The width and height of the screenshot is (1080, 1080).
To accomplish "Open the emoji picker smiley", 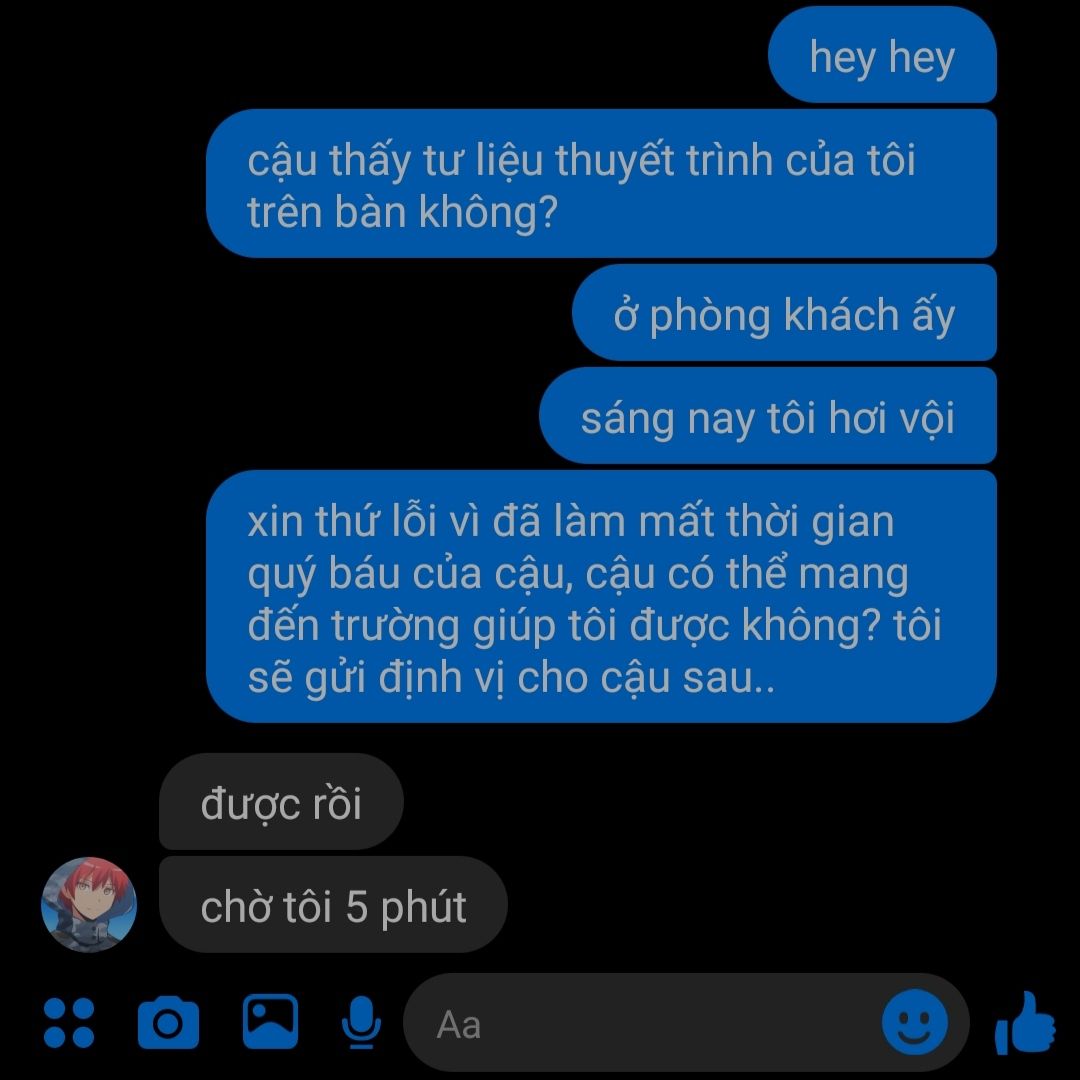I will (x=914, y=1022).
